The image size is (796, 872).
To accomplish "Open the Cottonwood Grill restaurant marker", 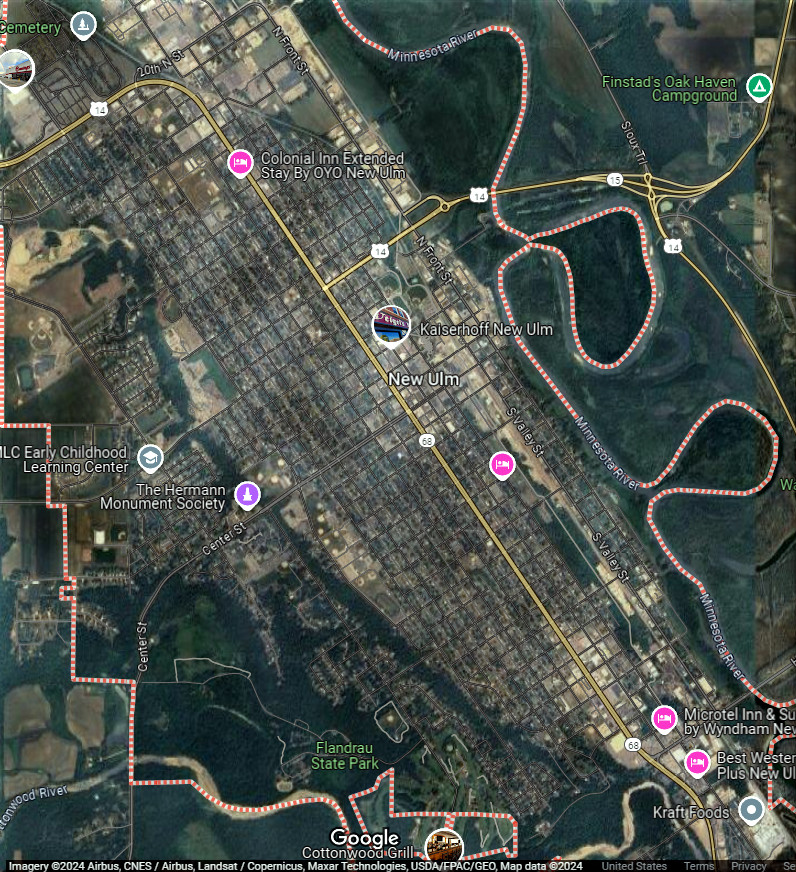I will click(443, 846).
